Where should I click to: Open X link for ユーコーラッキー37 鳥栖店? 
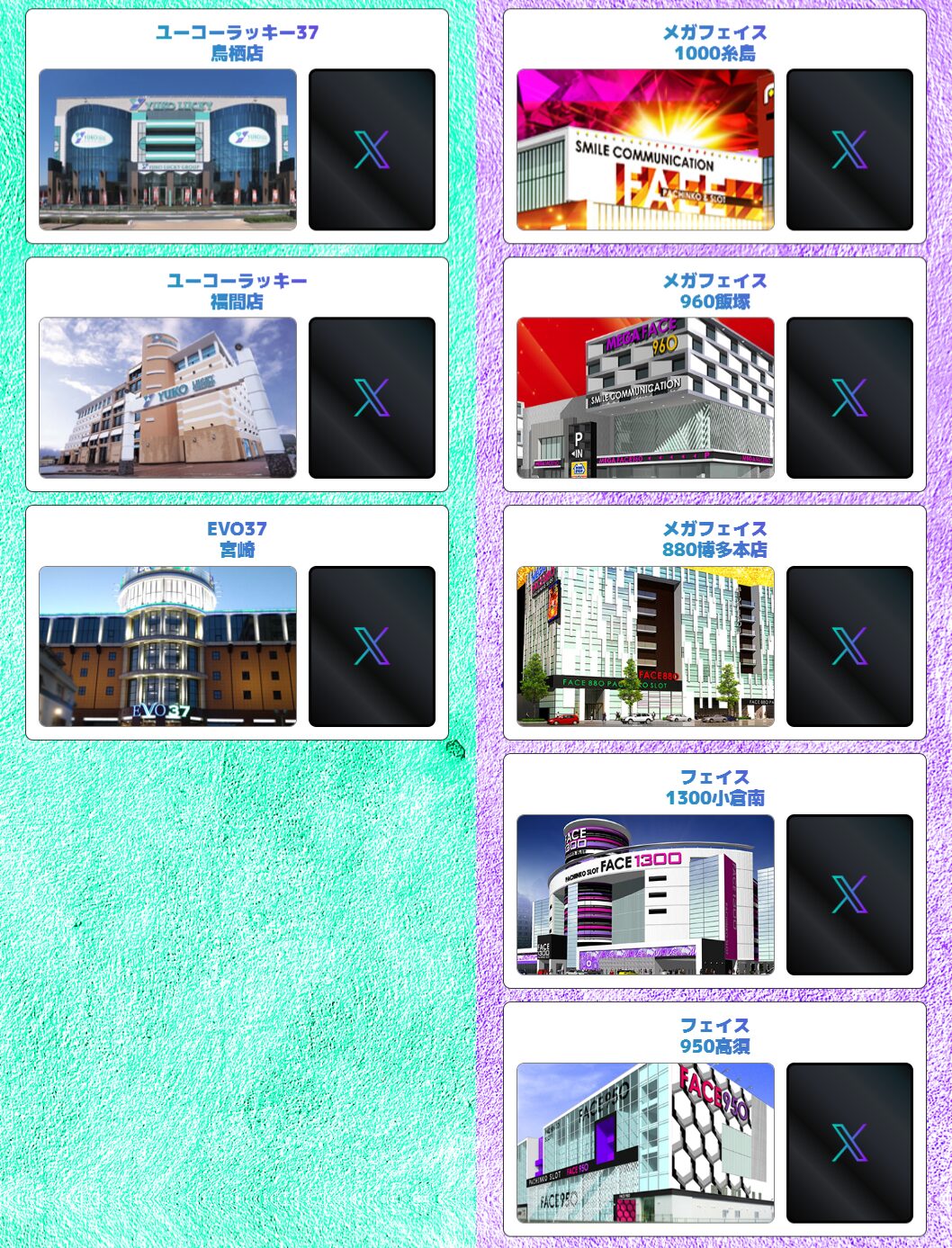372,149
